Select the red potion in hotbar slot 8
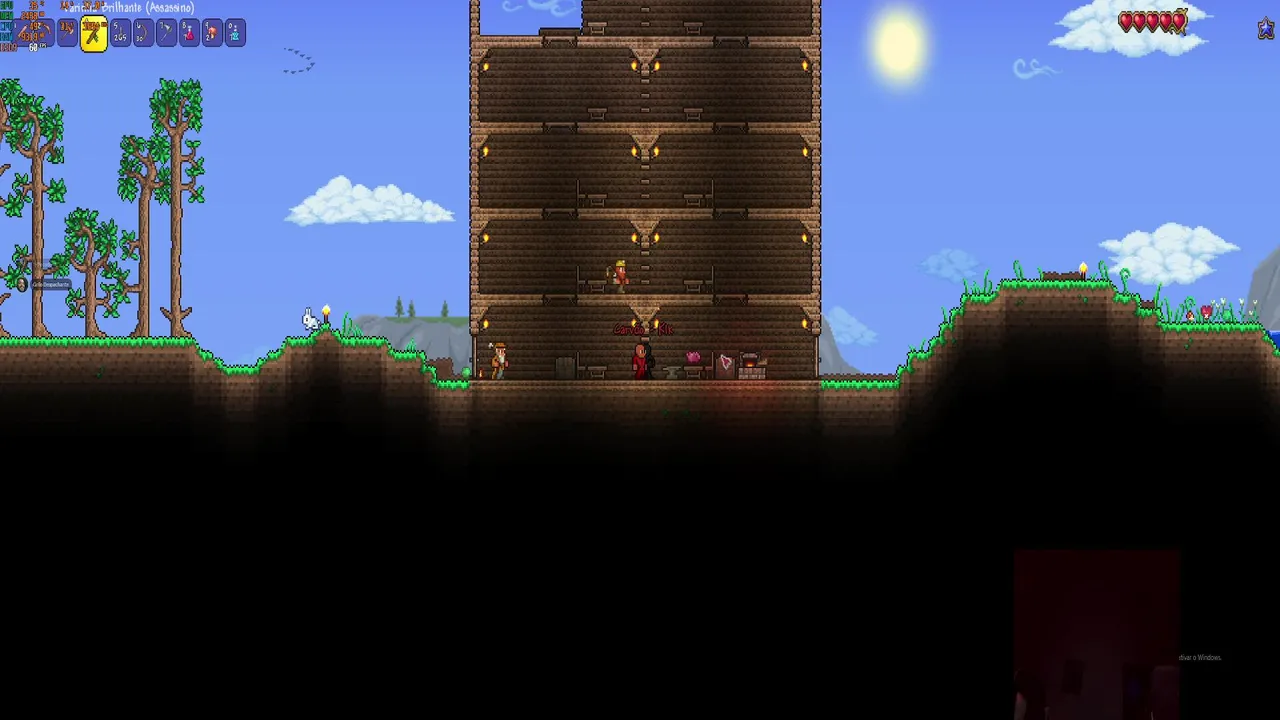Viewport: 1280px width, 720px height. point(189,33)
